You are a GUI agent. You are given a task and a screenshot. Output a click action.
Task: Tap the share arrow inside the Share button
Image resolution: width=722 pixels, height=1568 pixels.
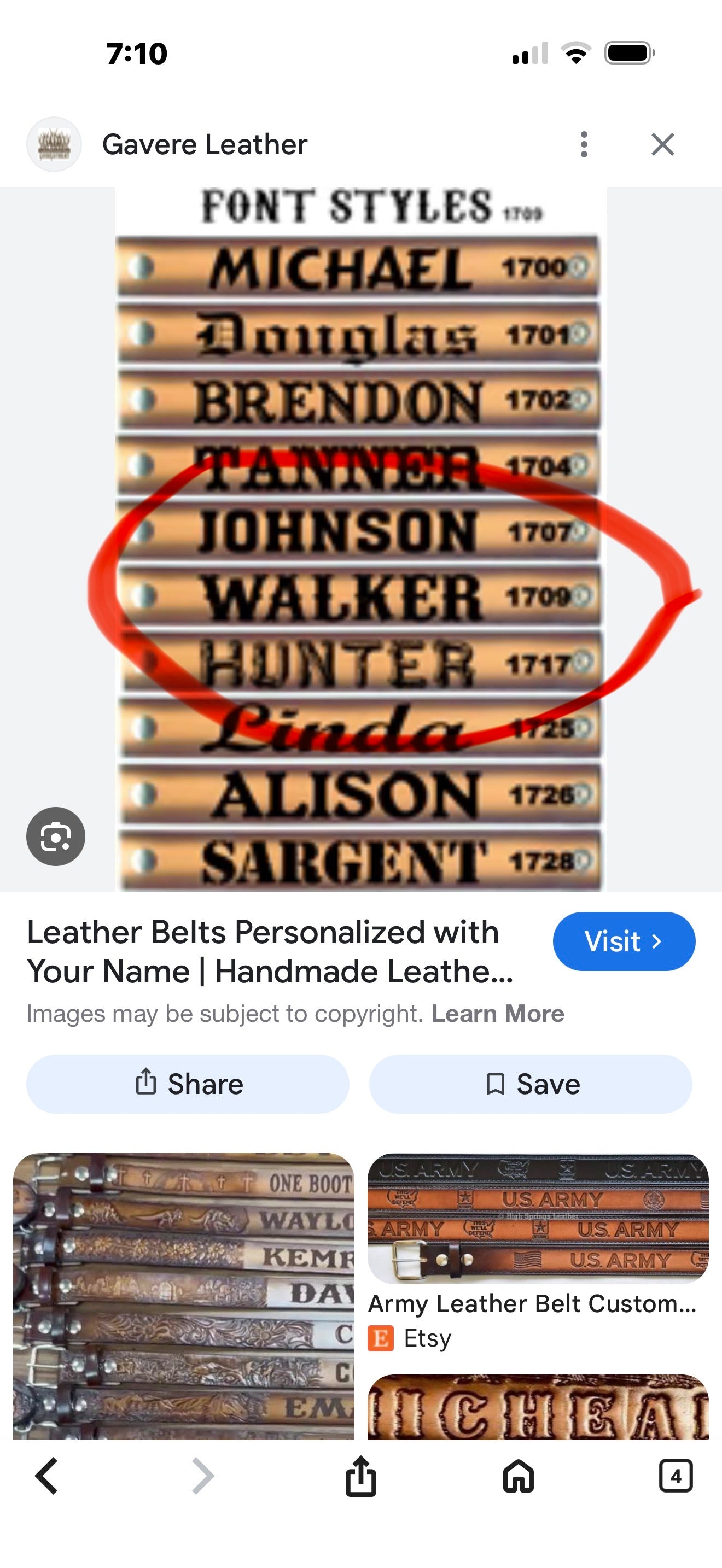coord(146,1083)
